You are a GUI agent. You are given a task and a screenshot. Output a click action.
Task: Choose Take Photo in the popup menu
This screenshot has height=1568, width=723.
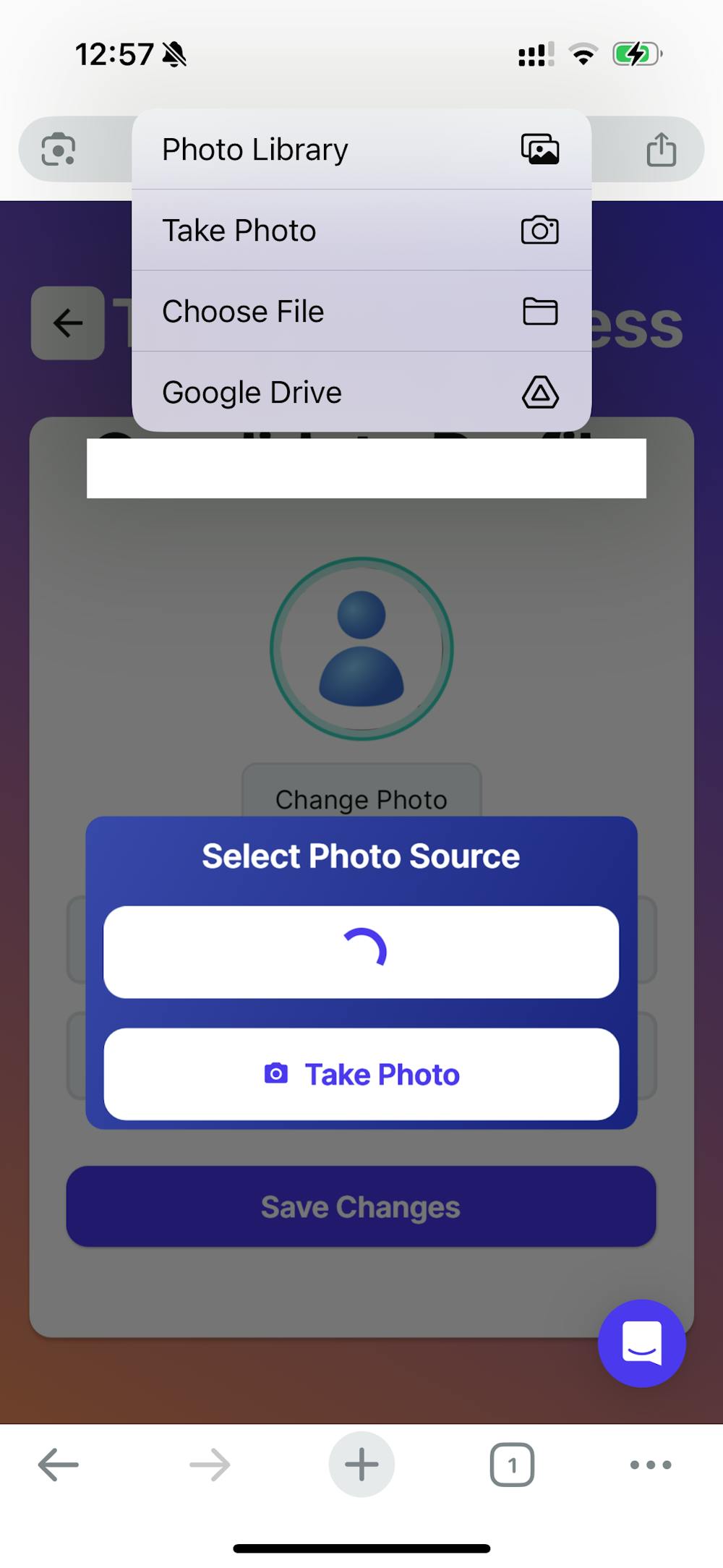tap(361, 231)
